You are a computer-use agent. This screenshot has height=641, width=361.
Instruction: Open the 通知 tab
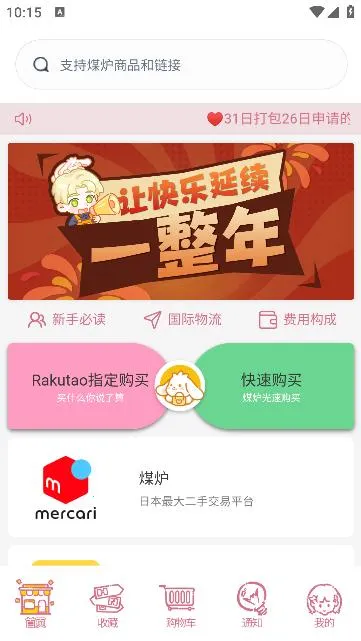252,603
